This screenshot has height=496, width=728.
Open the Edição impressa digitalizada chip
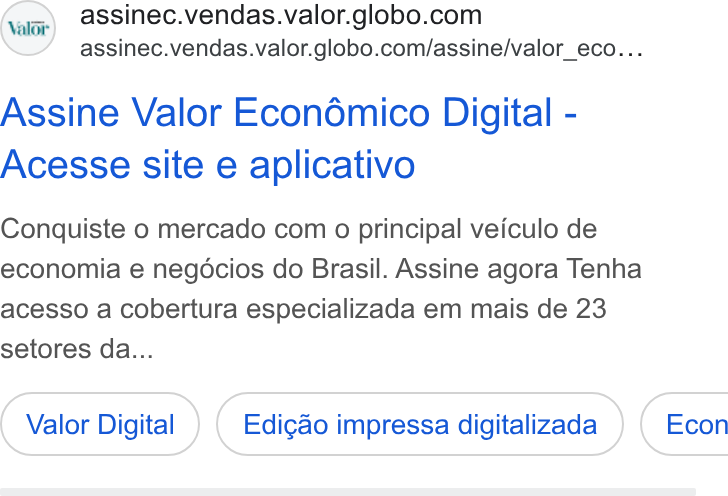[x=420, y=424]
